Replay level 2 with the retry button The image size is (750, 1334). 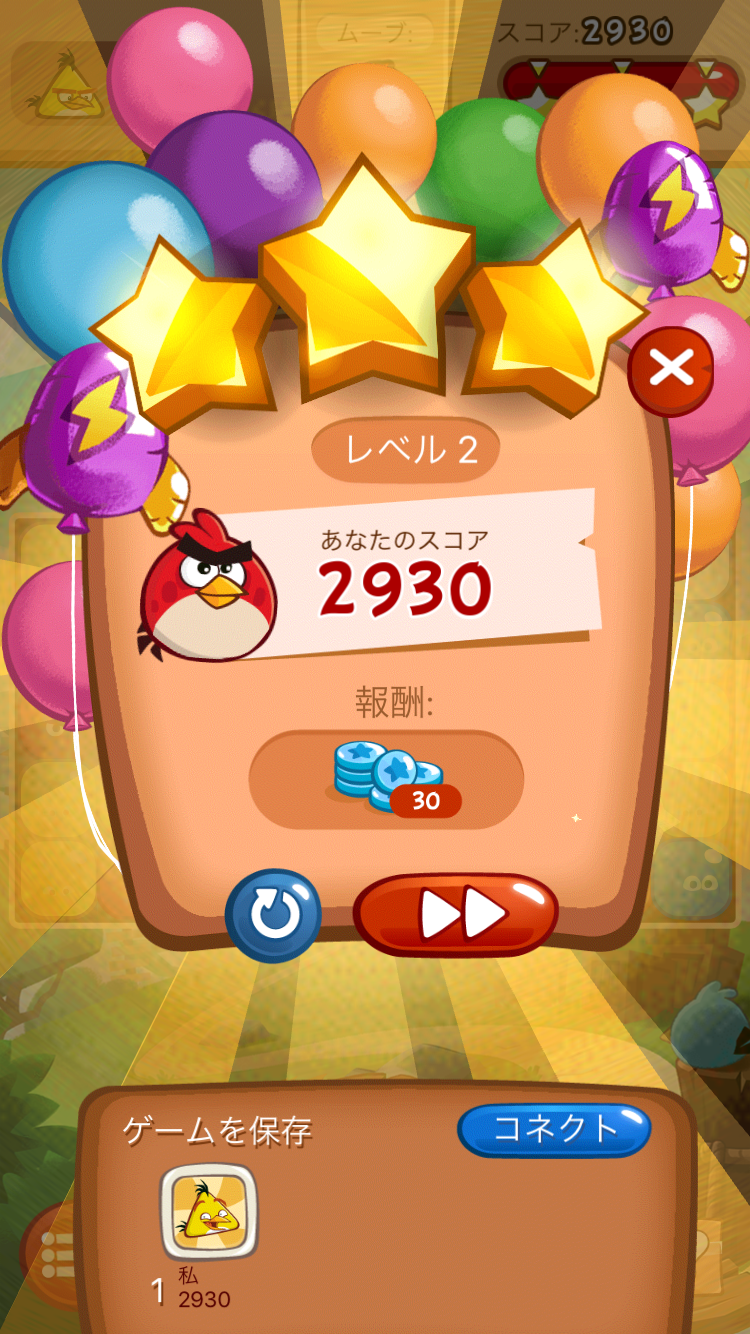(272, 916)
